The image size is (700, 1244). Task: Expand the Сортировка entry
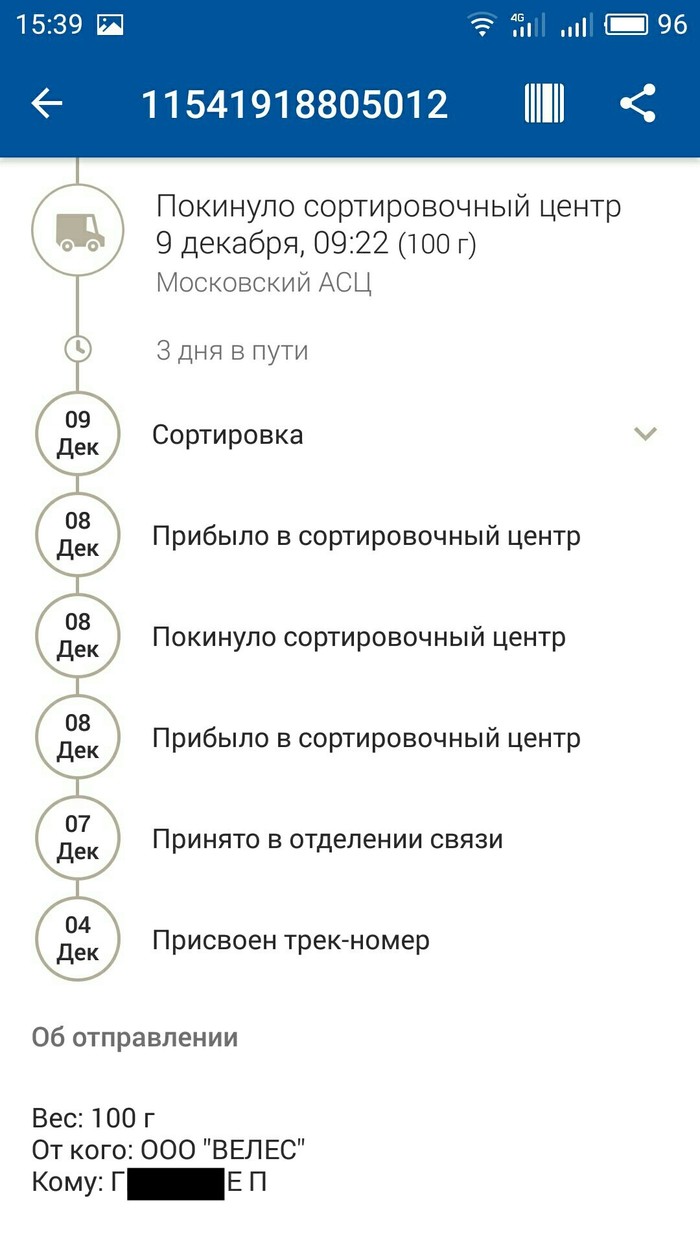645,434
